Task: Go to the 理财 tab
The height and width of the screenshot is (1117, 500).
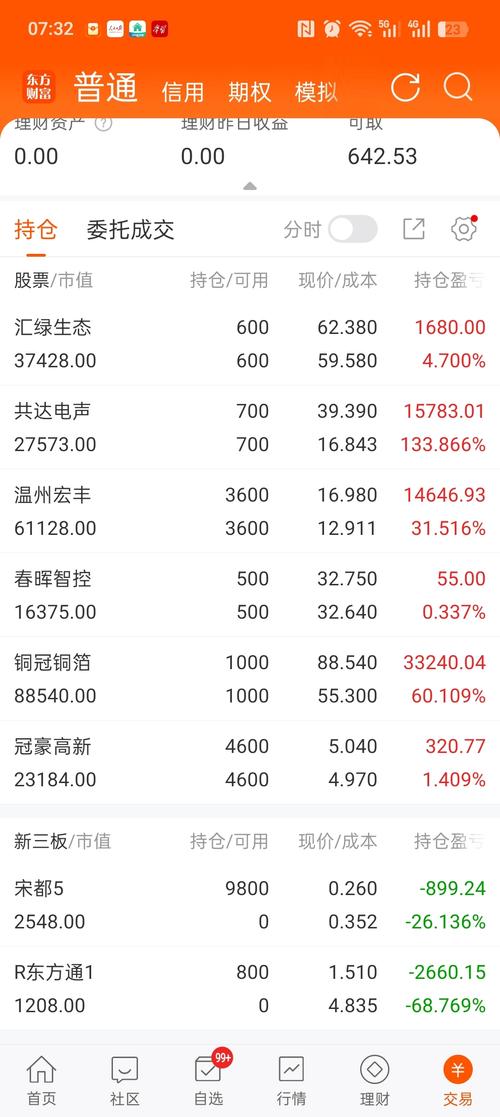Action: tap(375, 1081)
